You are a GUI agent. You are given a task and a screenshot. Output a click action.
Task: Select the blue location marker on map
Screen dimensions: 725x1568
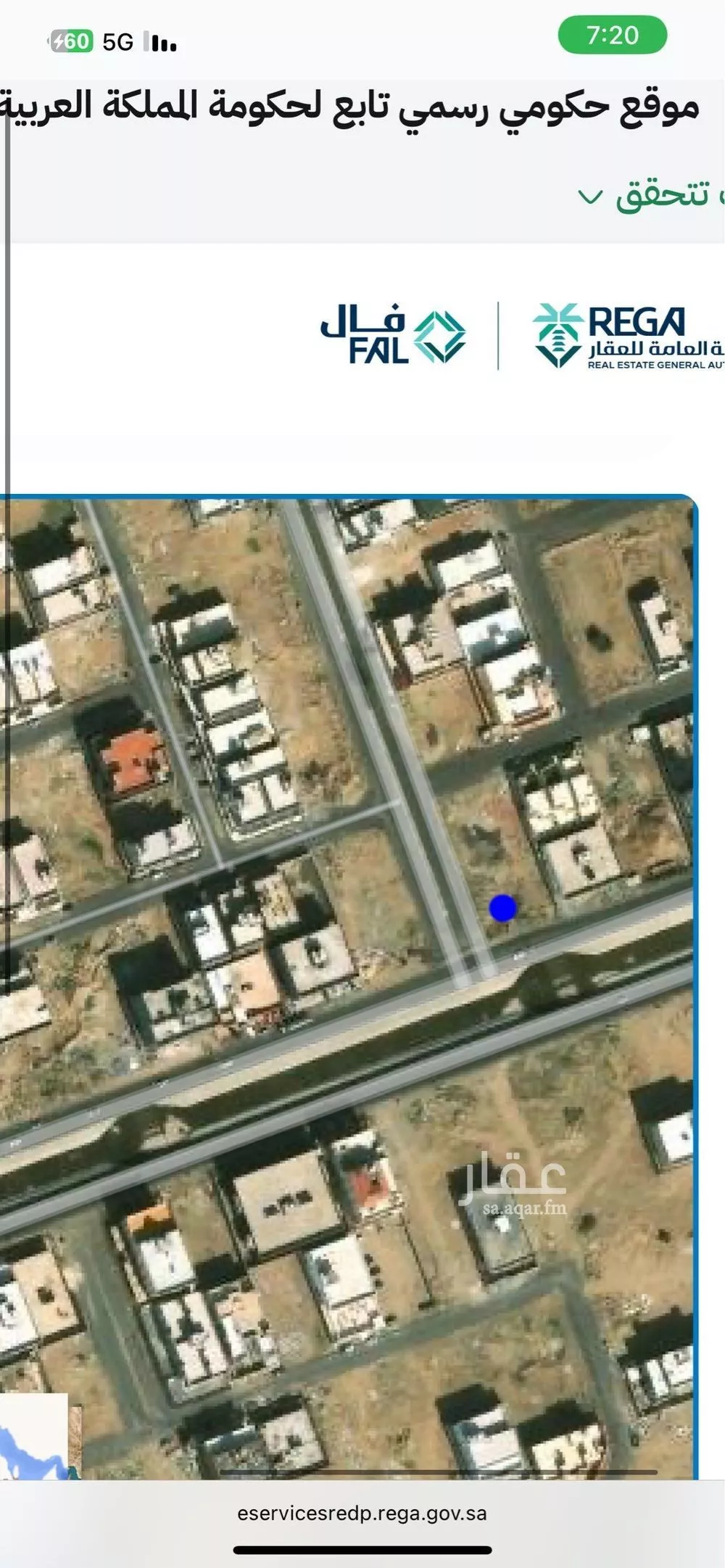(502, 907)
